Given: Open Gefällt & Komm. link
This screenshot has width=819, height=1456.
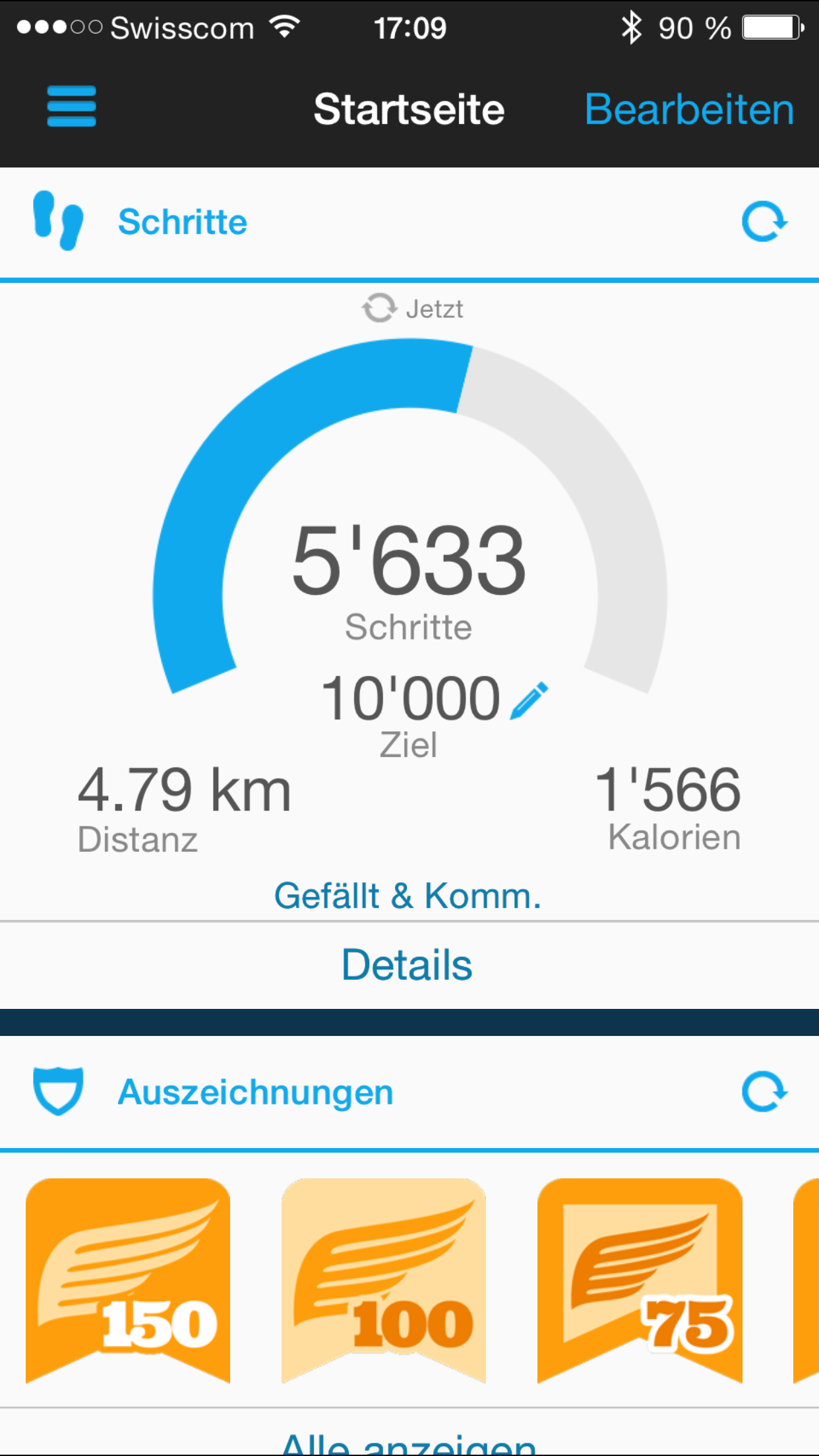Looking at the screenshot, I should pos(408,895).
